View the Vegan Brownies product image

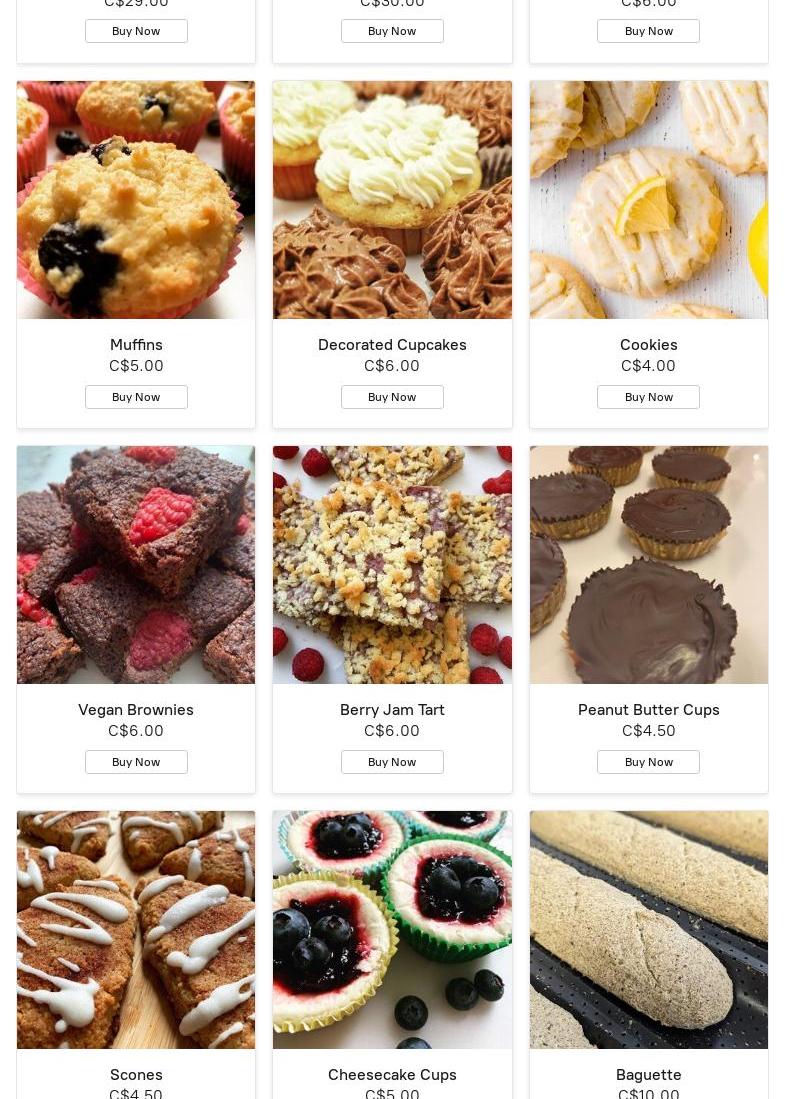[x=136, y=565]
